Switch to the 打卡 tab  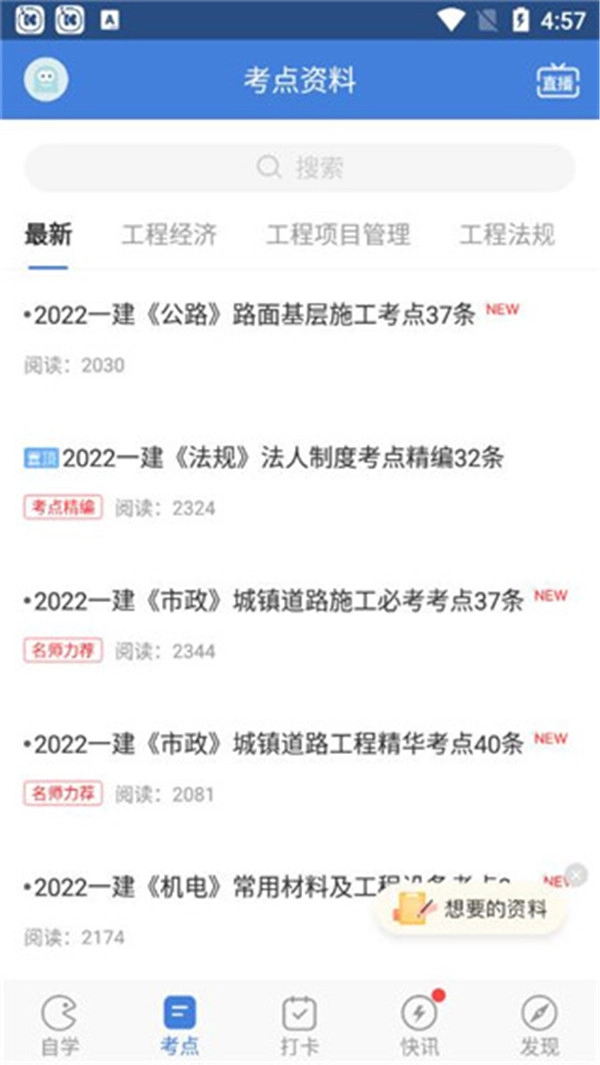pos(300,1025)
